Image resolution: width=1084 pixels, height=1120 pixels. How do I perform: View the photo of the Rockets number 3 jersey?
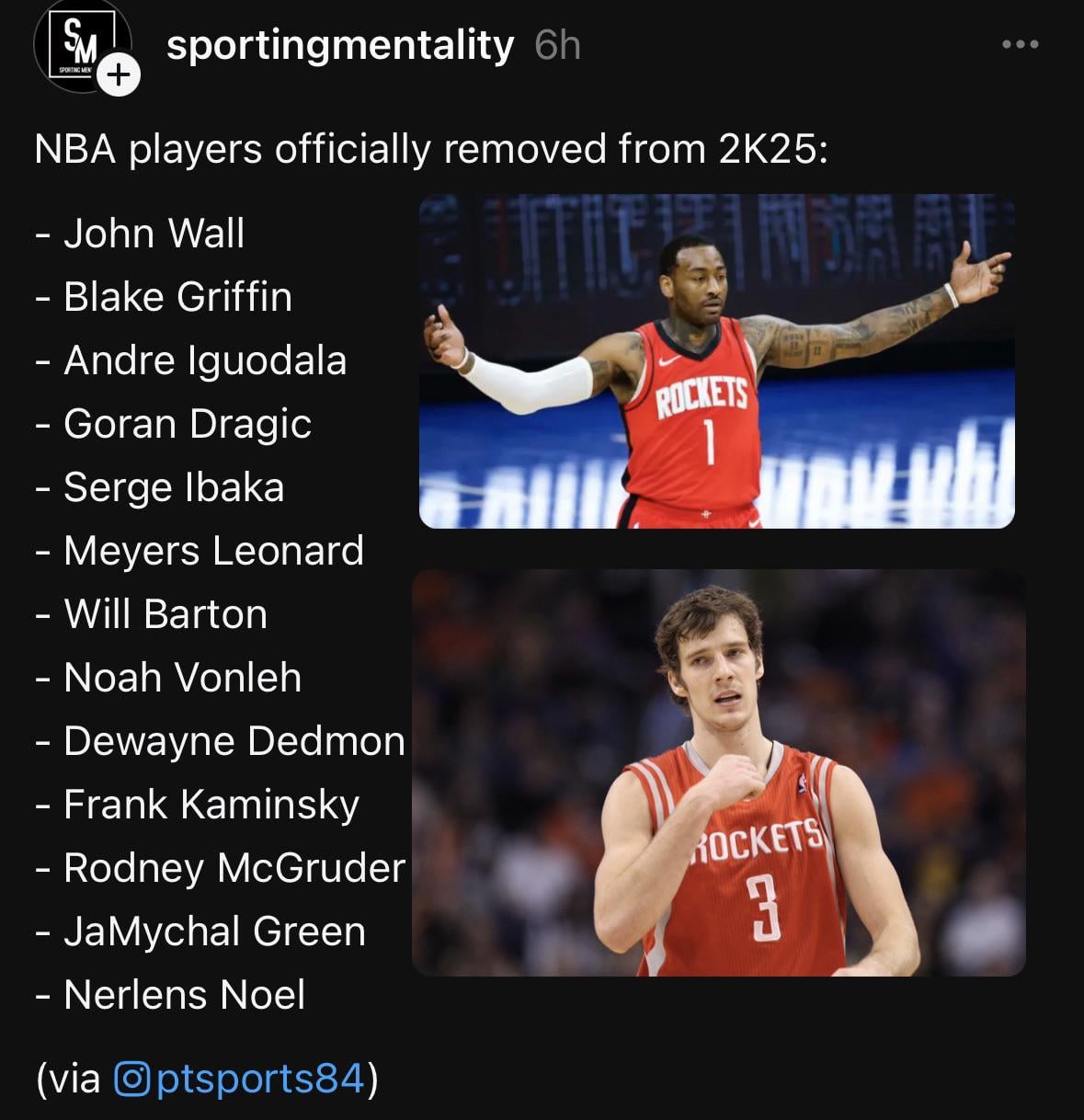pyautogui.click(x=718, y=772)
